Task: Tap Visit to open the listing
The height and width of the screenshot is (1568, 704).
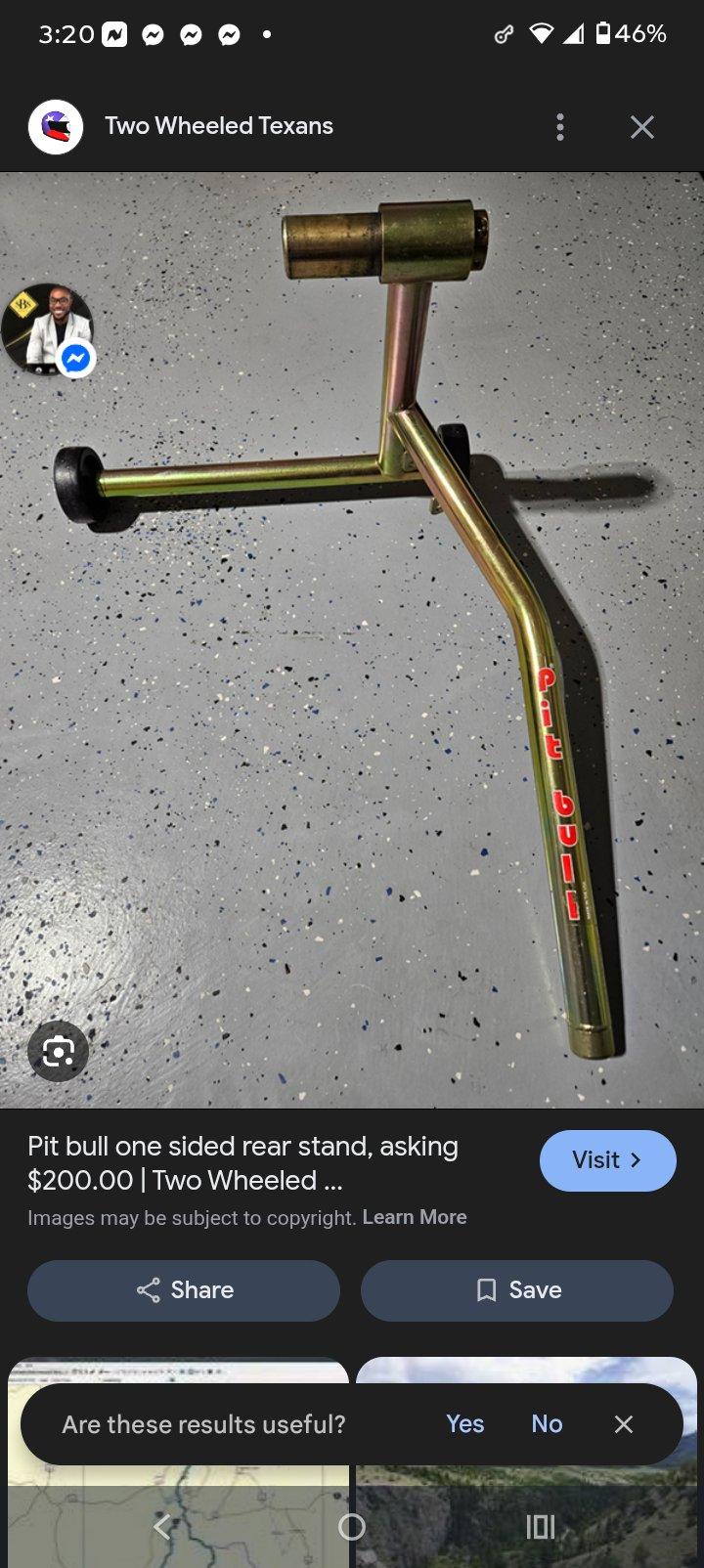Action: tap(607, 1160)
